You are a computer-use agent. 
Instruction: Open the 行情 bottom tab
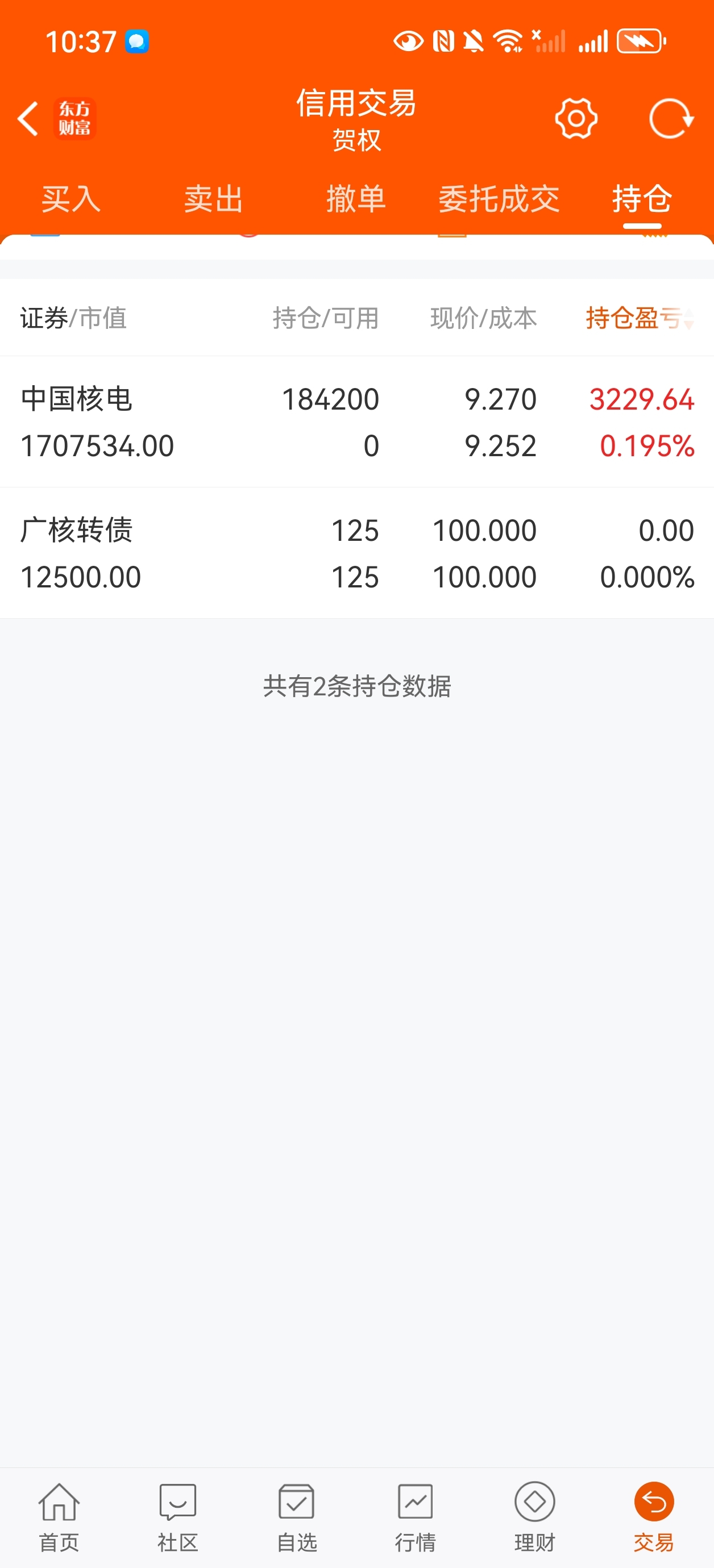(x=416, y=1518)
